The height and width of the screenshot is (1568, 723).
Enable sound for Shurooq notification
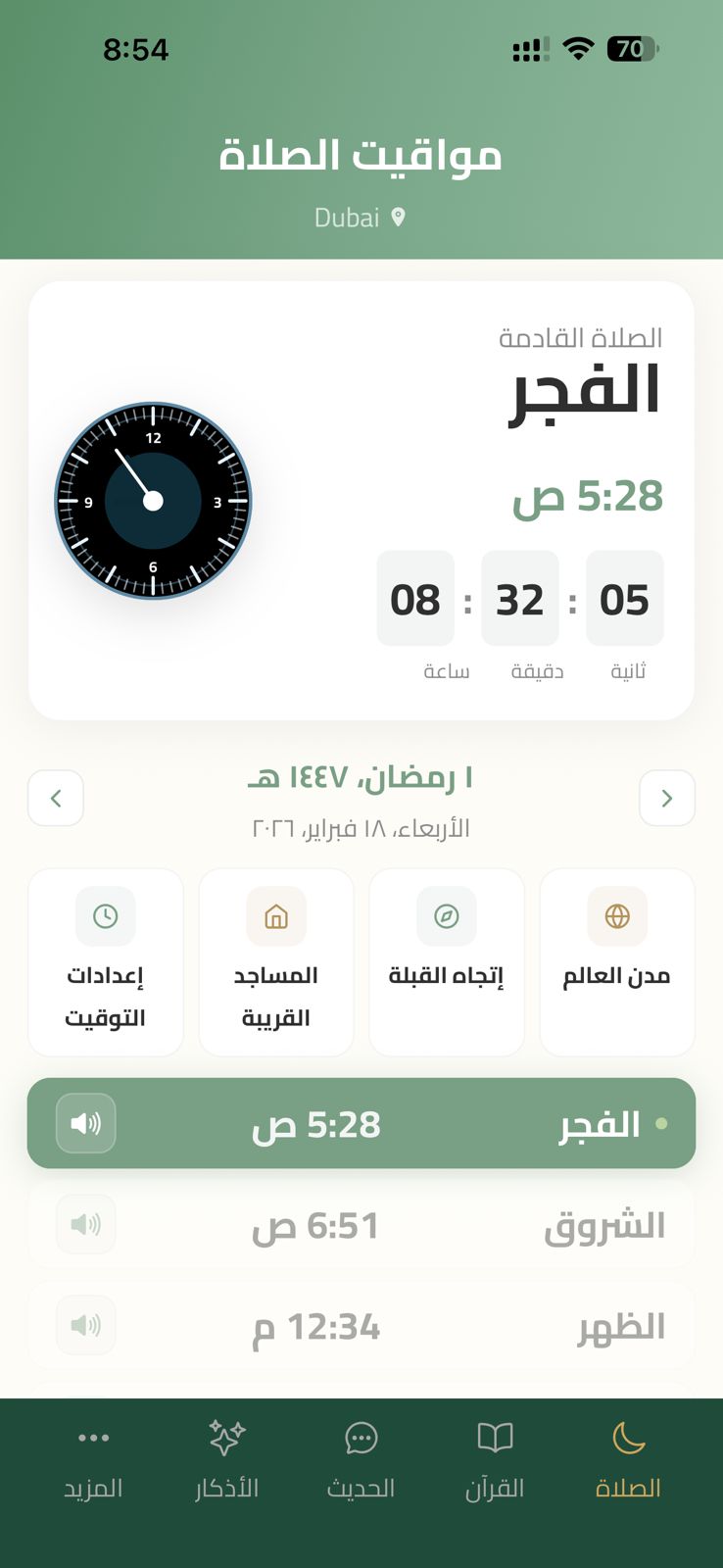(85, 1224)
